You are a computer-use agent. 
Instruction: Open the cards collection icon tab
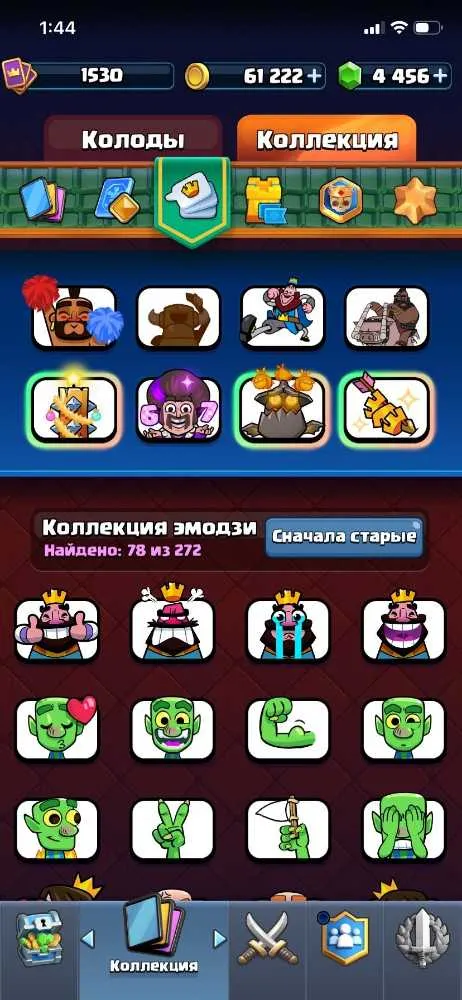[x=42, y=199]
